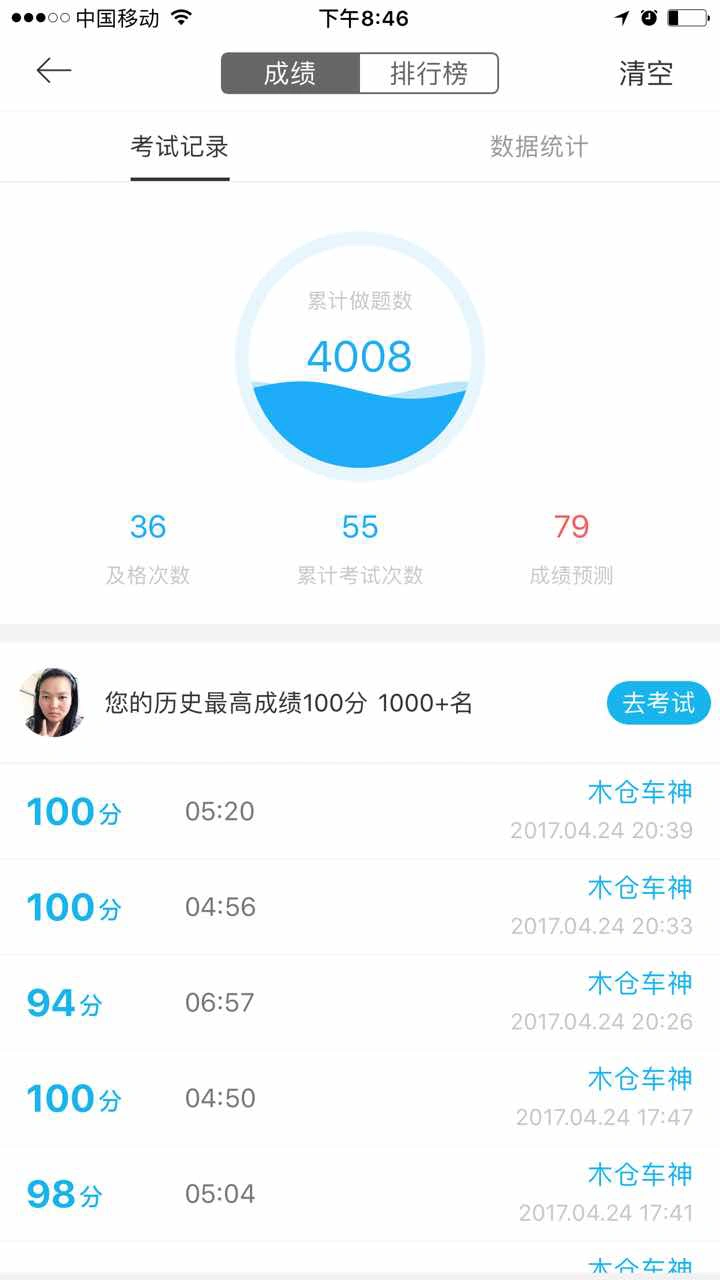Open the exam record from 2017.04.24 17:47
The height and width of the screenshot is (1280, 720).
360,1098
